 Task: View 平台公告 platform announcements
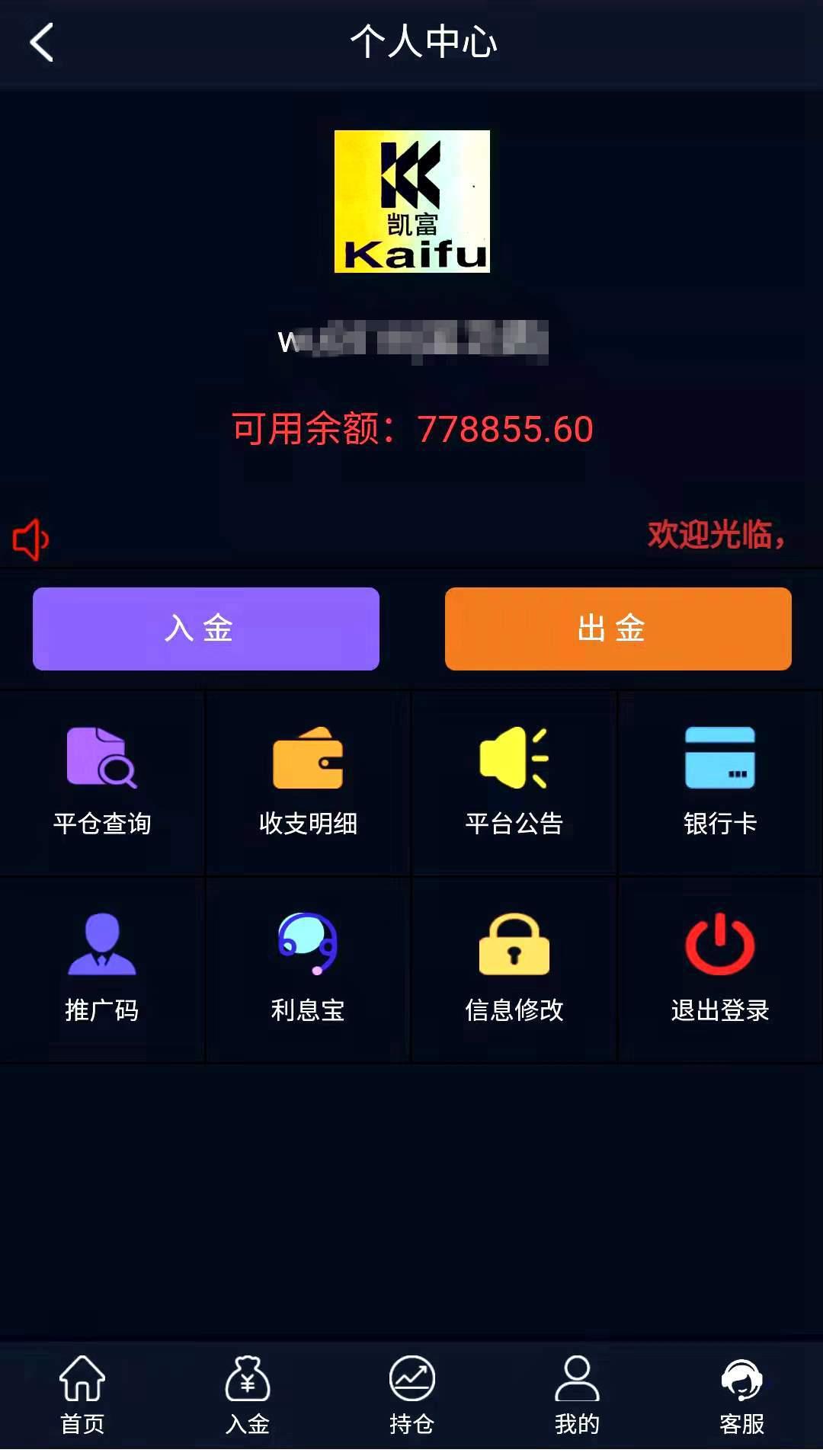click(514, 781)
